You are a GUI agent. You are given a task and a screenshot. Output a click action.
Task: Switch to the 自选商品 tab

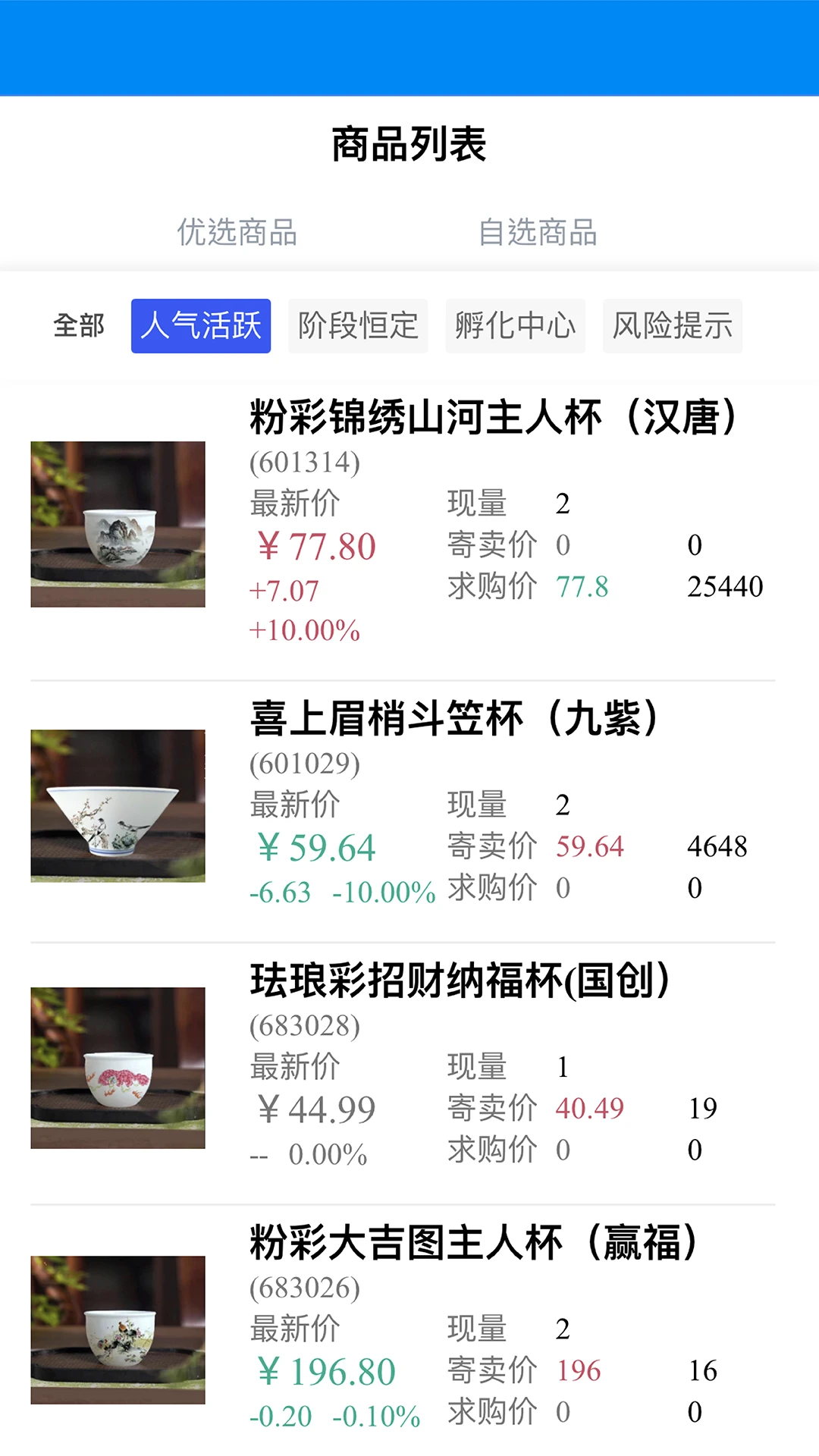[x=538, y=232]
